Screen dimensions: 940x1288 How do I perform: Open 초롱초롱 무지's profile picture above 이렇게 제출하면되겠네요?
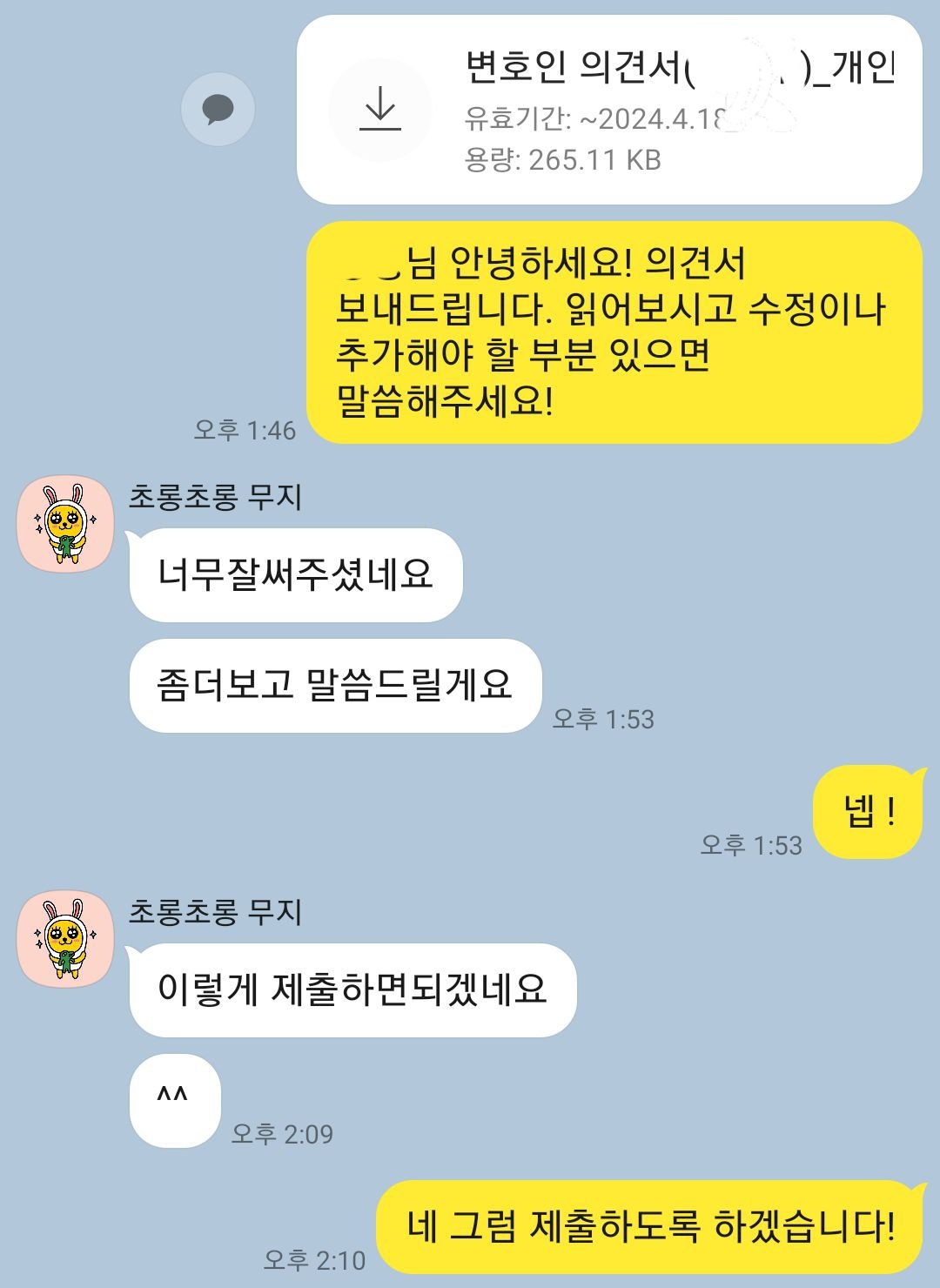click(x=66, y=939)
